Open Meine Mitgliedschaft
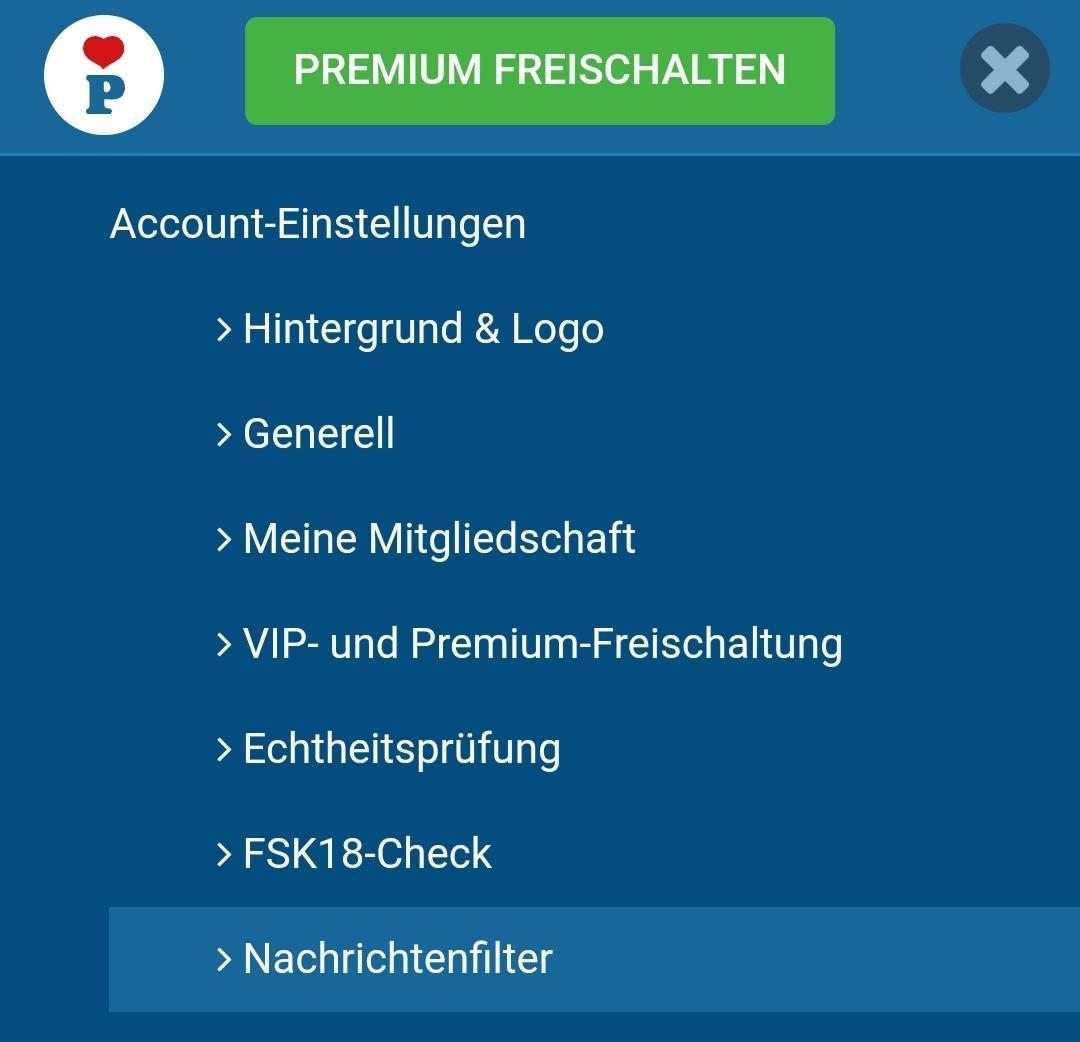 438,539
